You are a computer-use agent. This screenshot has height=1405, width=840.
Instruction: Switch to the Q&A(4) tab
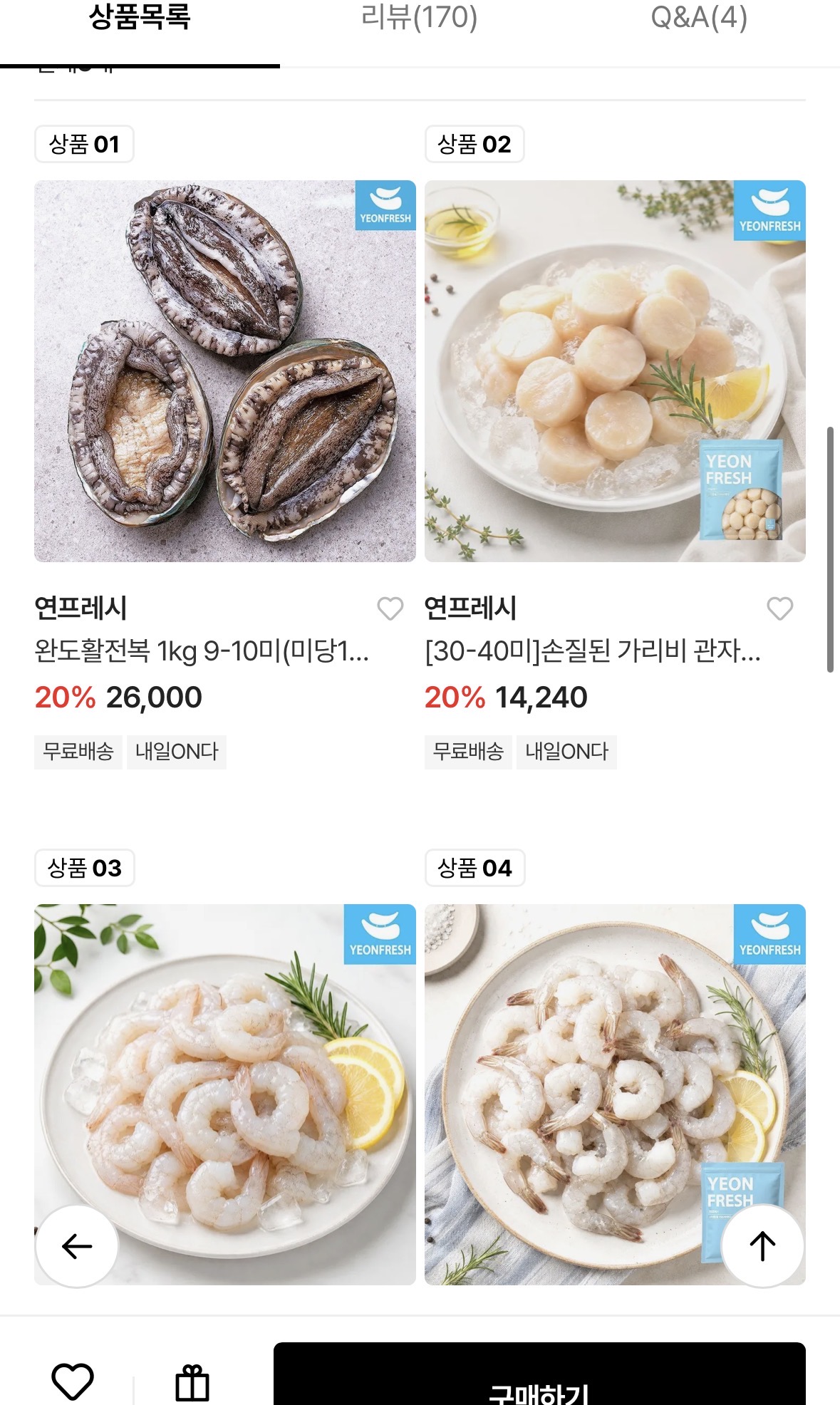699,19
